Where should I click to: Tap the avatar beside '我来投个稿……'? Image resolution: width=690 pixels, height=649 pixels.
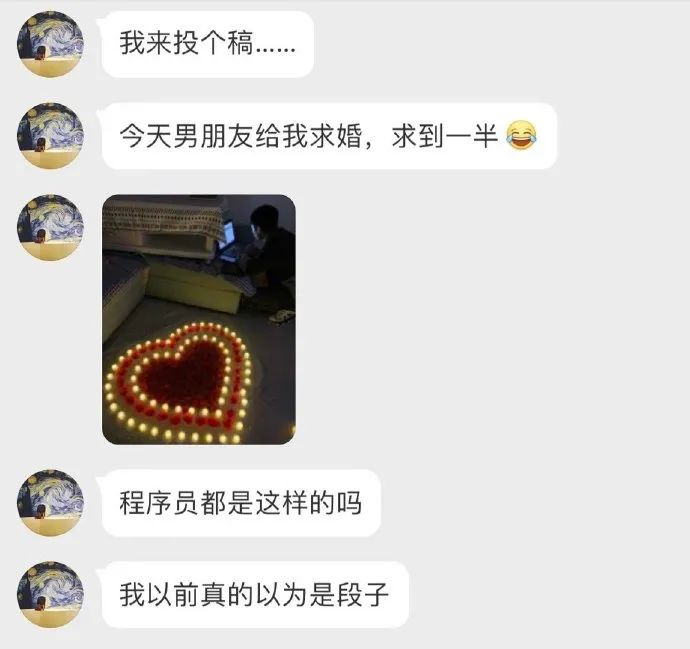coord(50,44)
